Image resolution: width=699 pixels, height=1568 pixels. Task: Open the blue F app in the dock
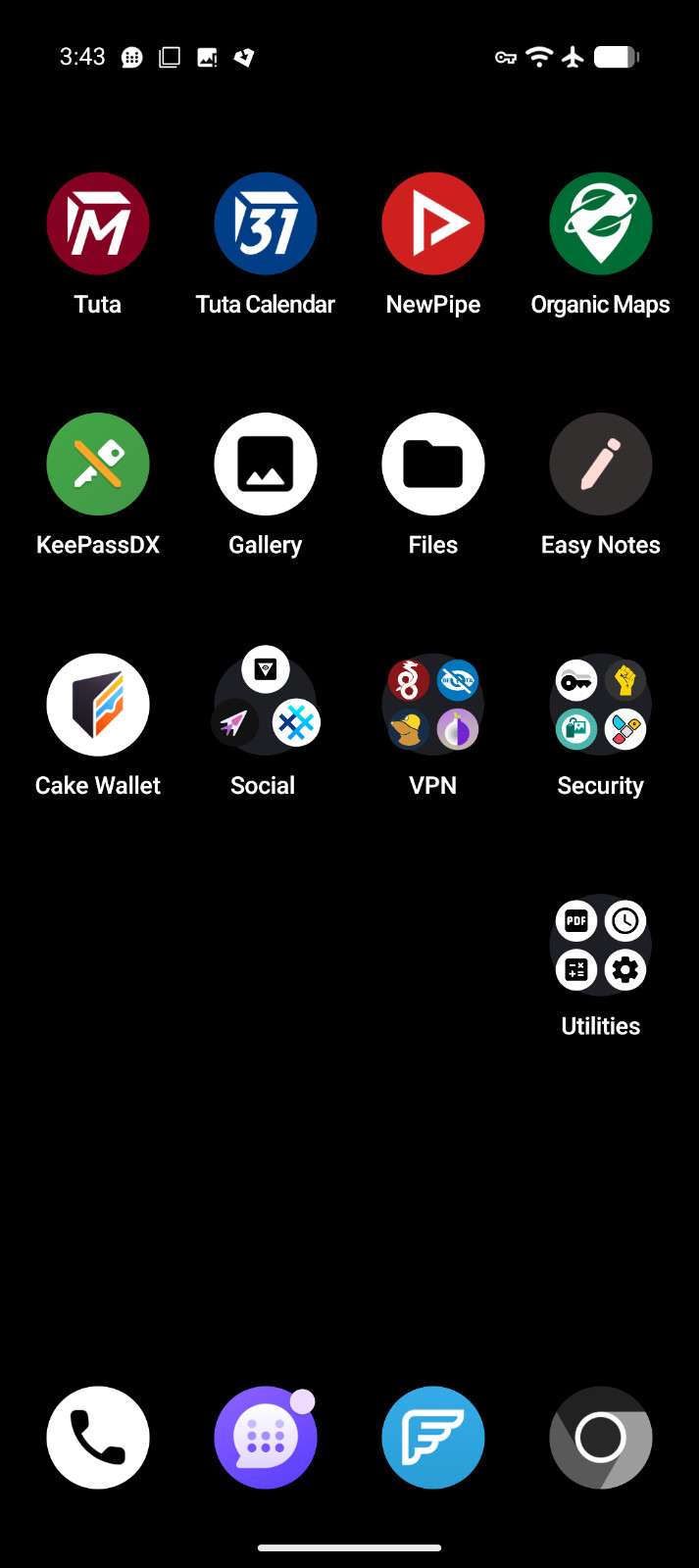[x=433, y=1438]
